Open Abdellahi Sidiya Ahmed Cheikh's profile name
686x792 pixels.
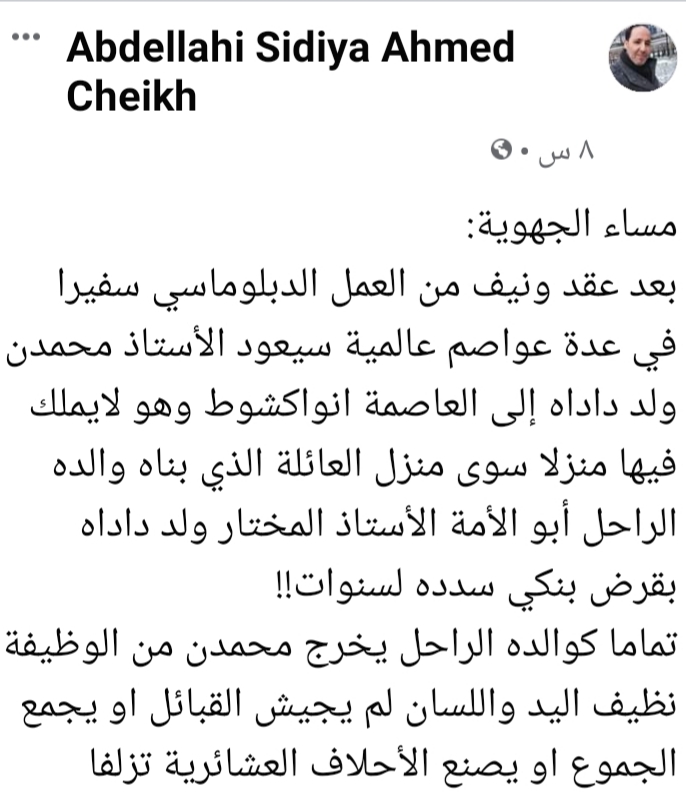click(x=290, y=47)
